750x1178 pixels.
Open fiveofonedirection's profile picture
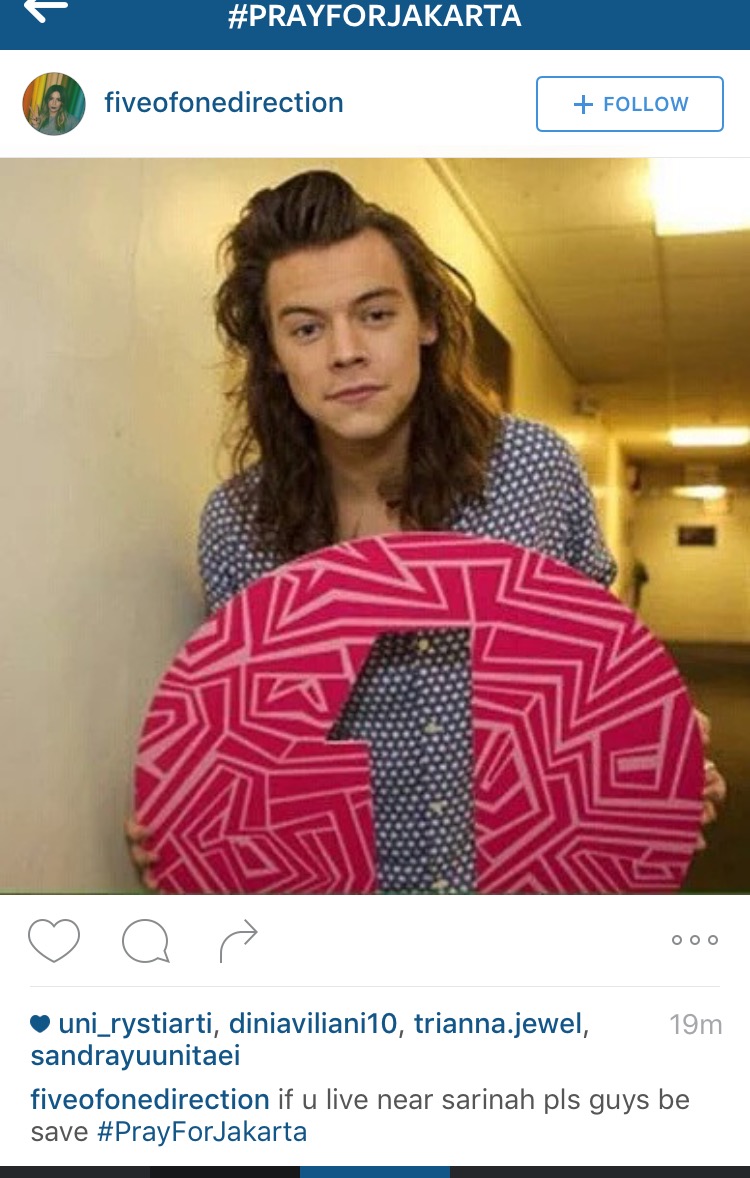(54, 104)
